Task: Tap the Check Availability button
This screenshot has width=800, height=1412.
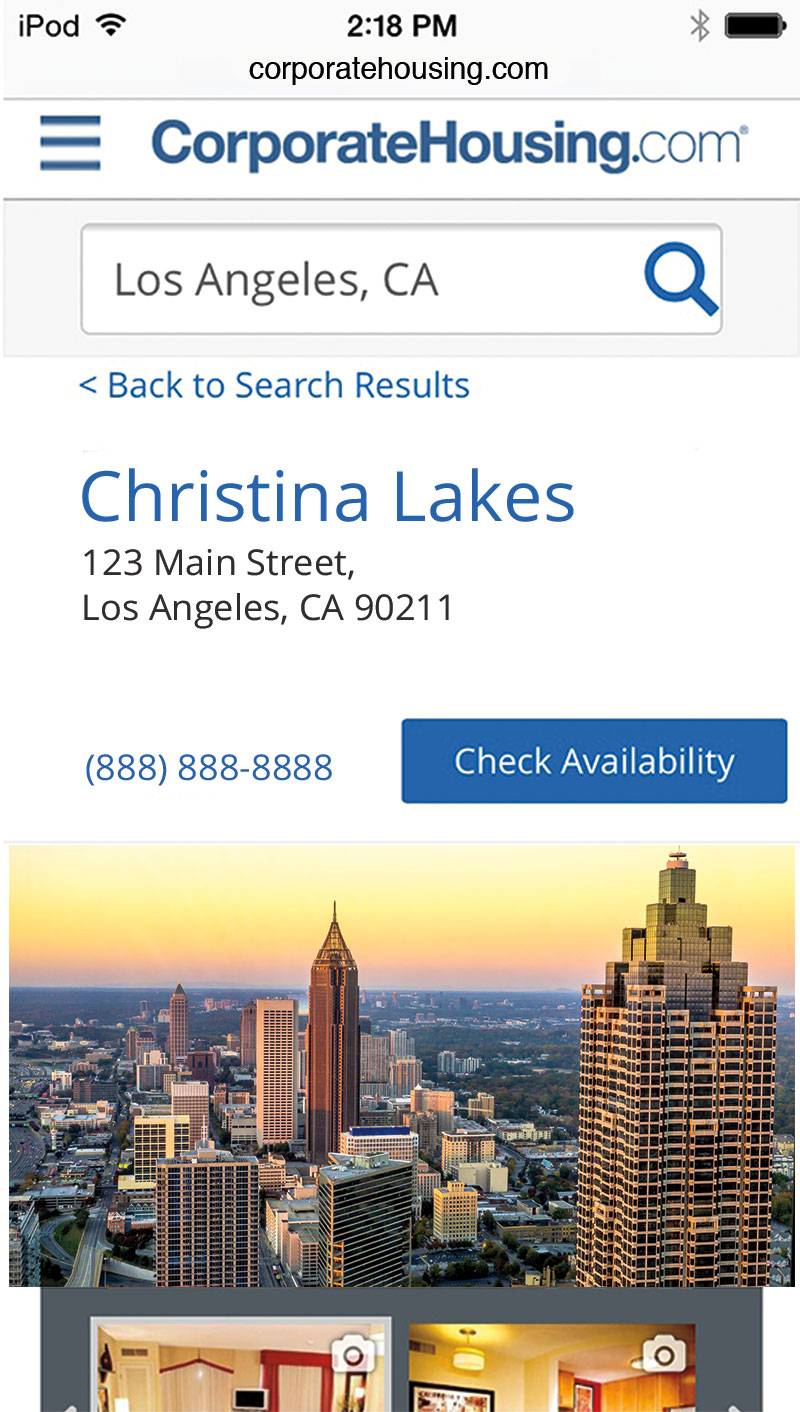Action: (594, 761)
